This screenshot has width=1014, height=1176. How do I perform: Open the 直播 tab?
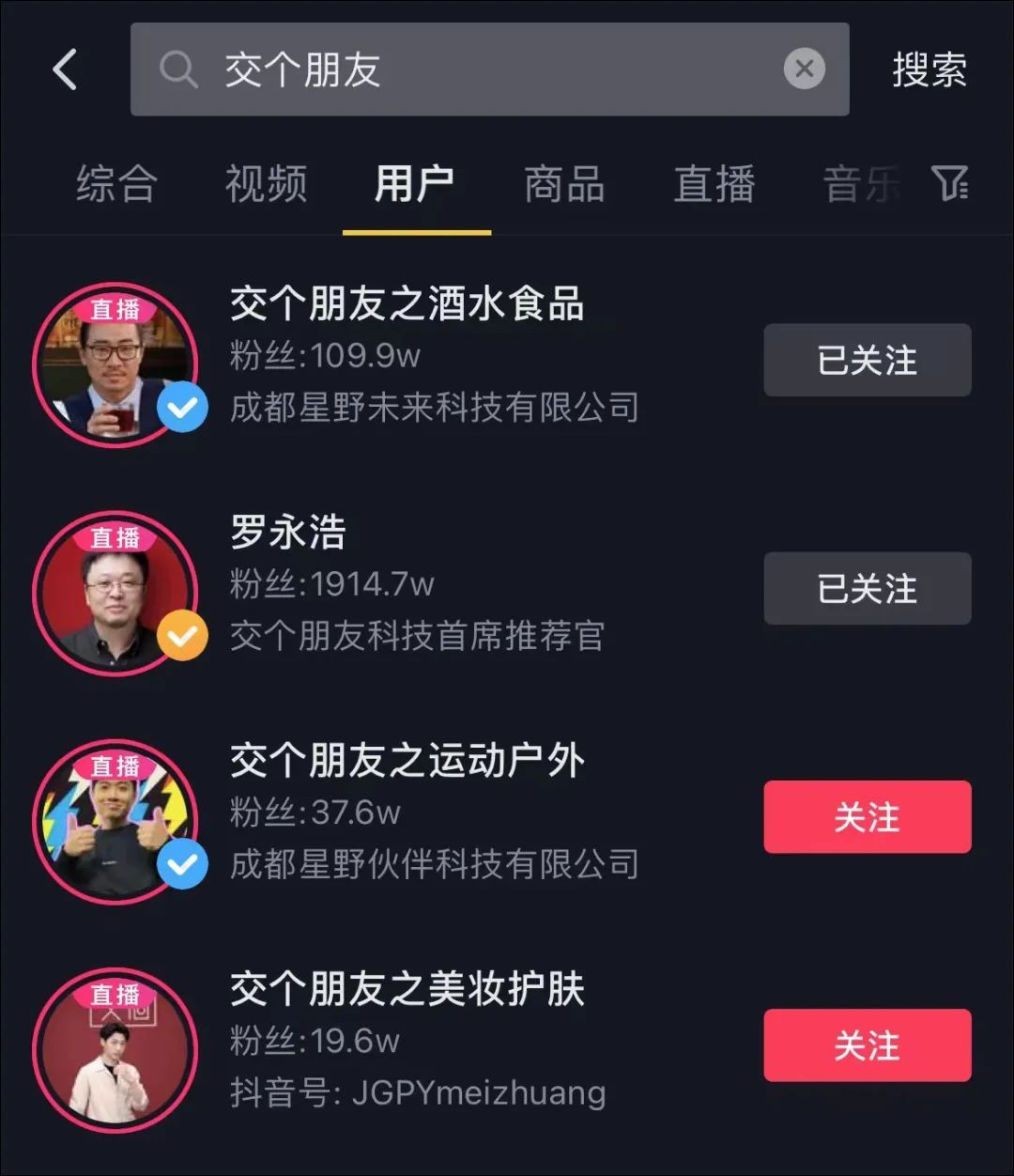tap(714, 183)
